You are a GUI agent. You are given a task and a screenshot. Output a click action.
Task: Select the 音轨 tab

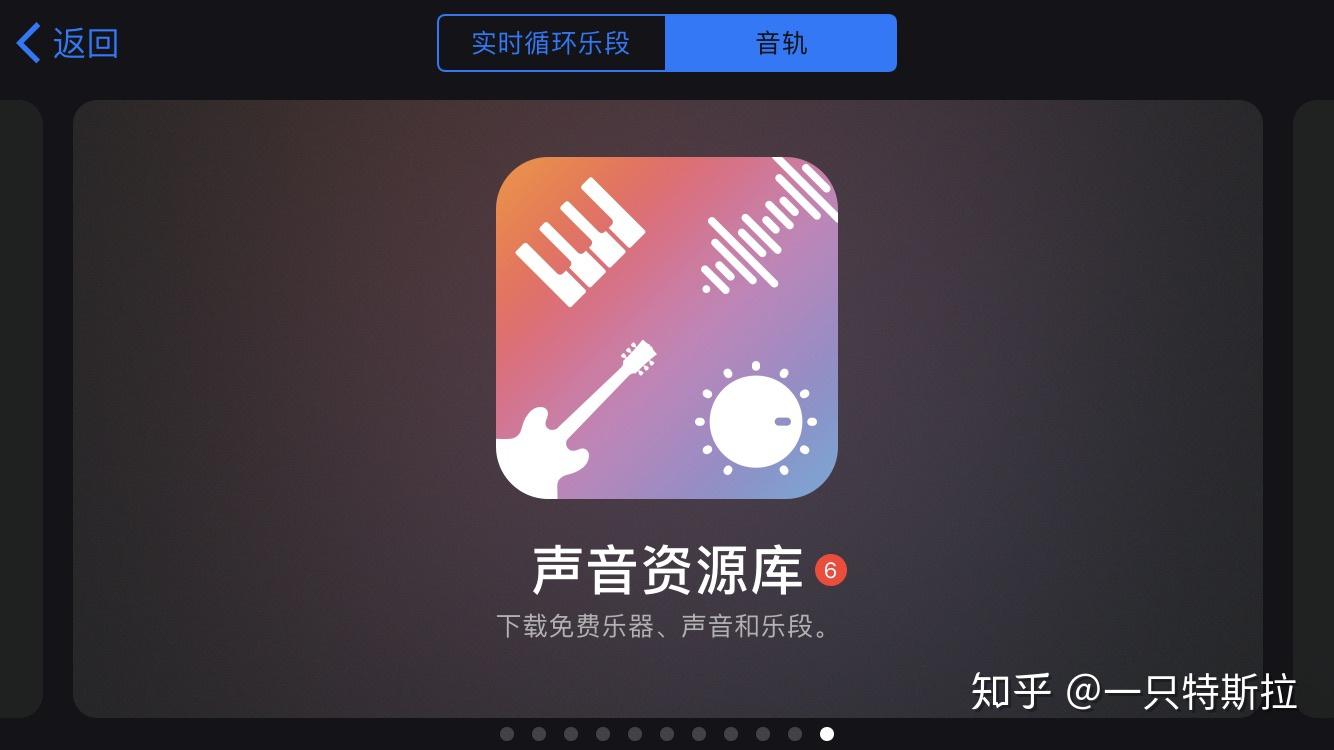(x=781, y=43)
